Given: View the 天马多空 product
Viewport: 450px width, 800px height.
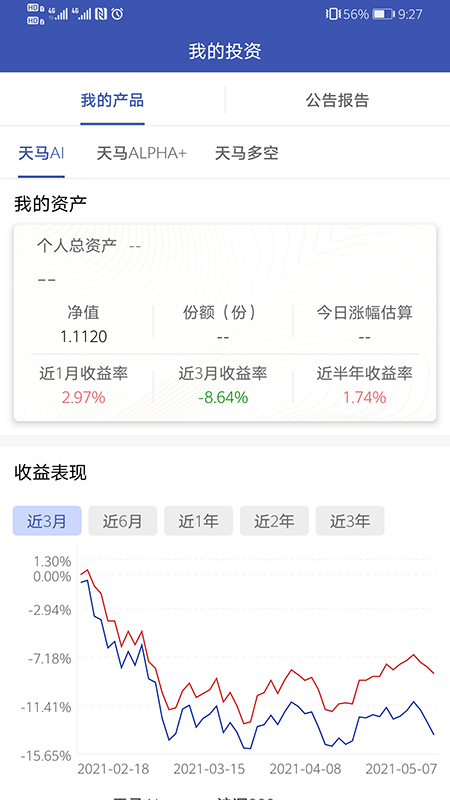Looking at the screenshot, I should [x=246, y=154].
